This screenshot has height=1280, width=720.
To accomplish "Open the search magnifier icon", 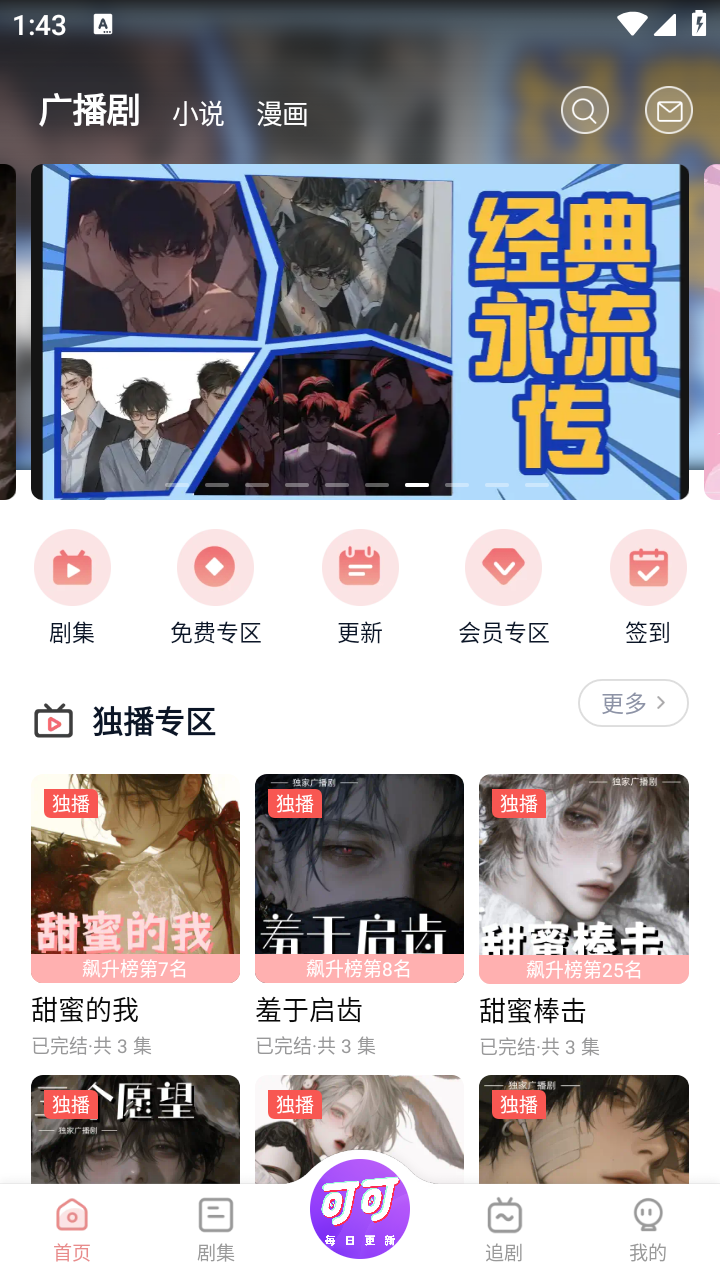I will (x=584, y=110).
